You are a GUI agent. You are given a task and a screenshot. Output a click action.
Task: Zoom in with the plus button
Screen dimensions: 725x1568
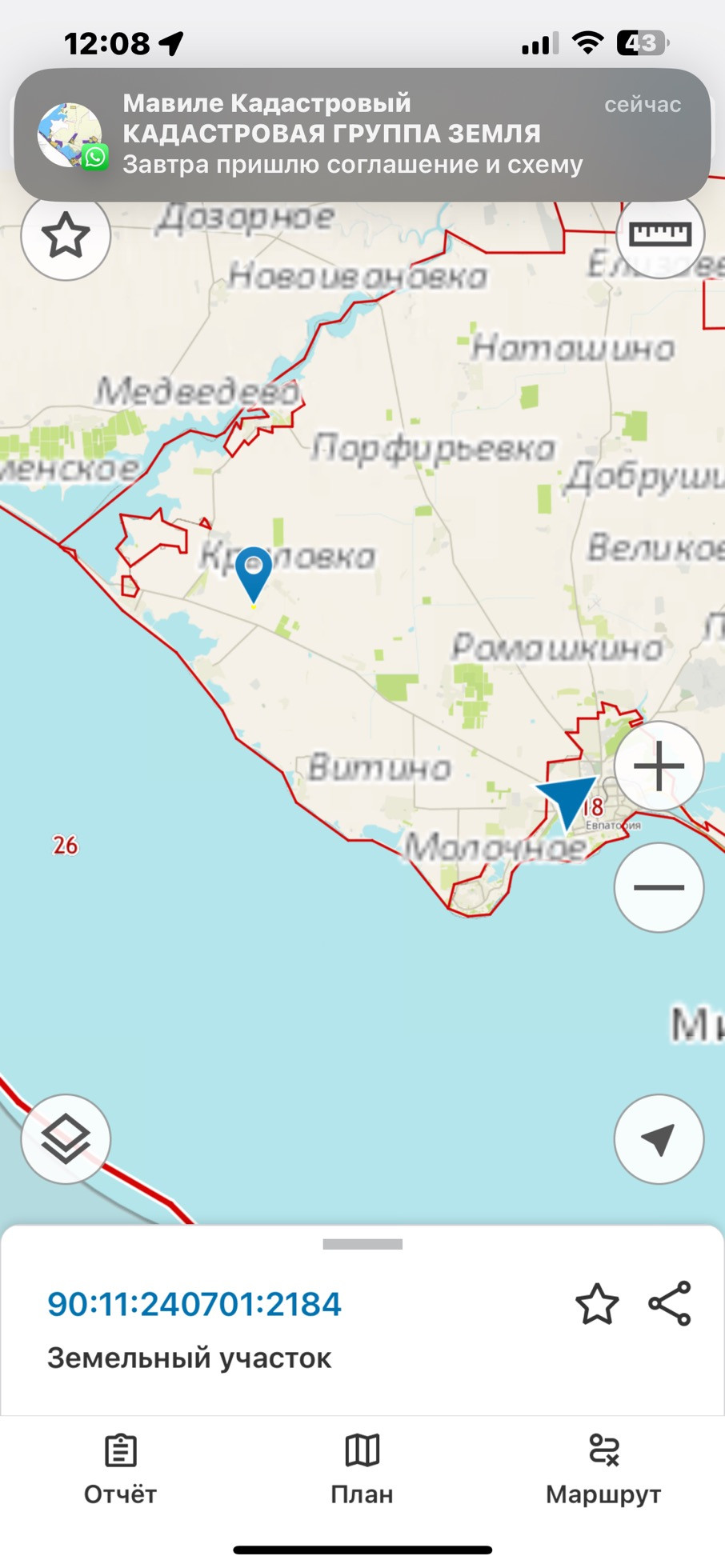(659, 766)
